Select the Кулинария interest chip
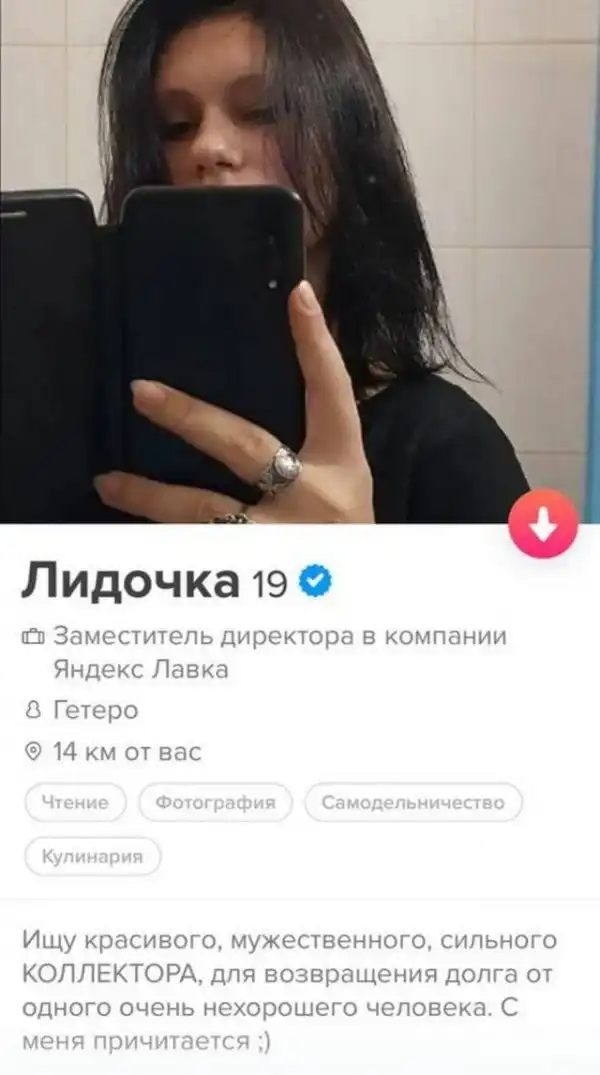 92,856
